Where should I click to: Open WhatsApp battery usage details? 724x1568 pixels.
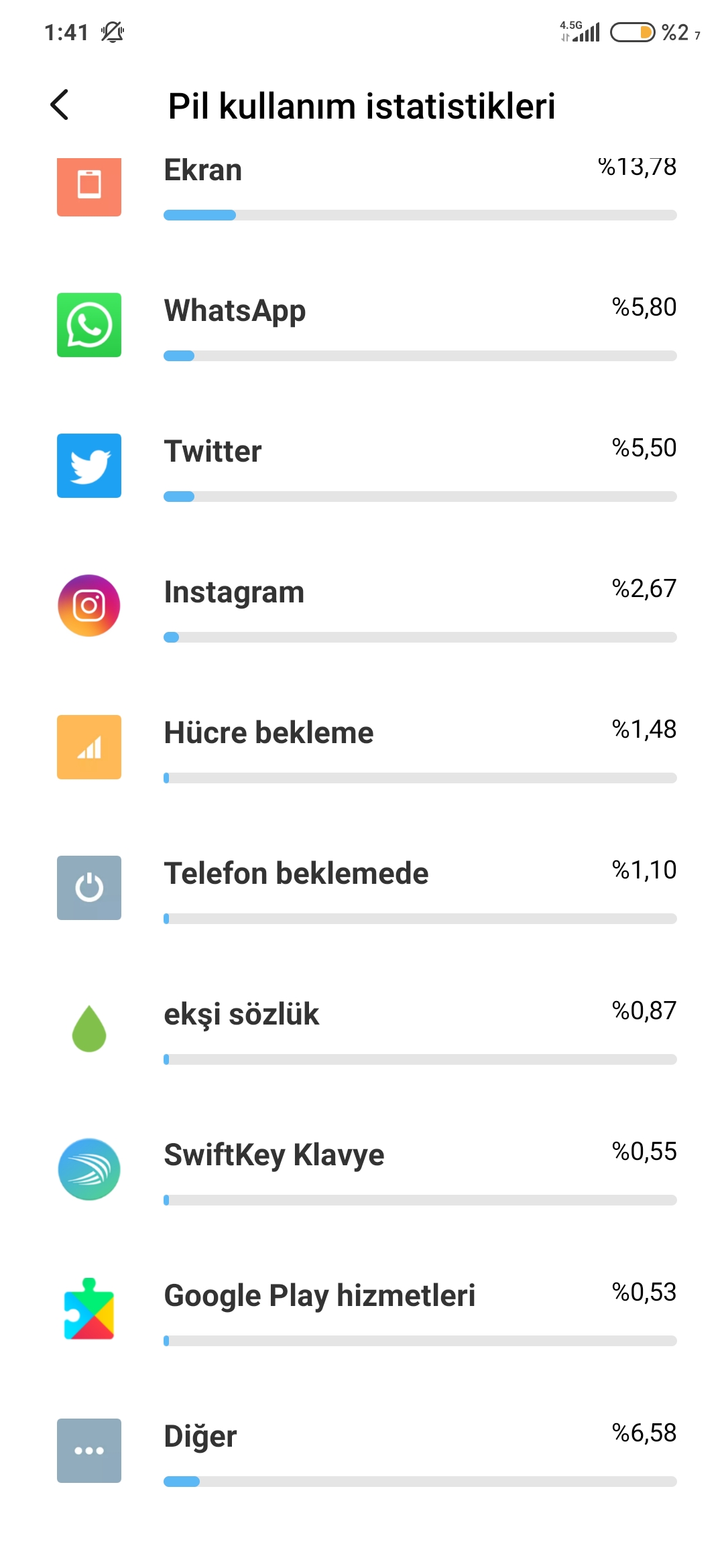pyautogui.click(x=362, y=325)
